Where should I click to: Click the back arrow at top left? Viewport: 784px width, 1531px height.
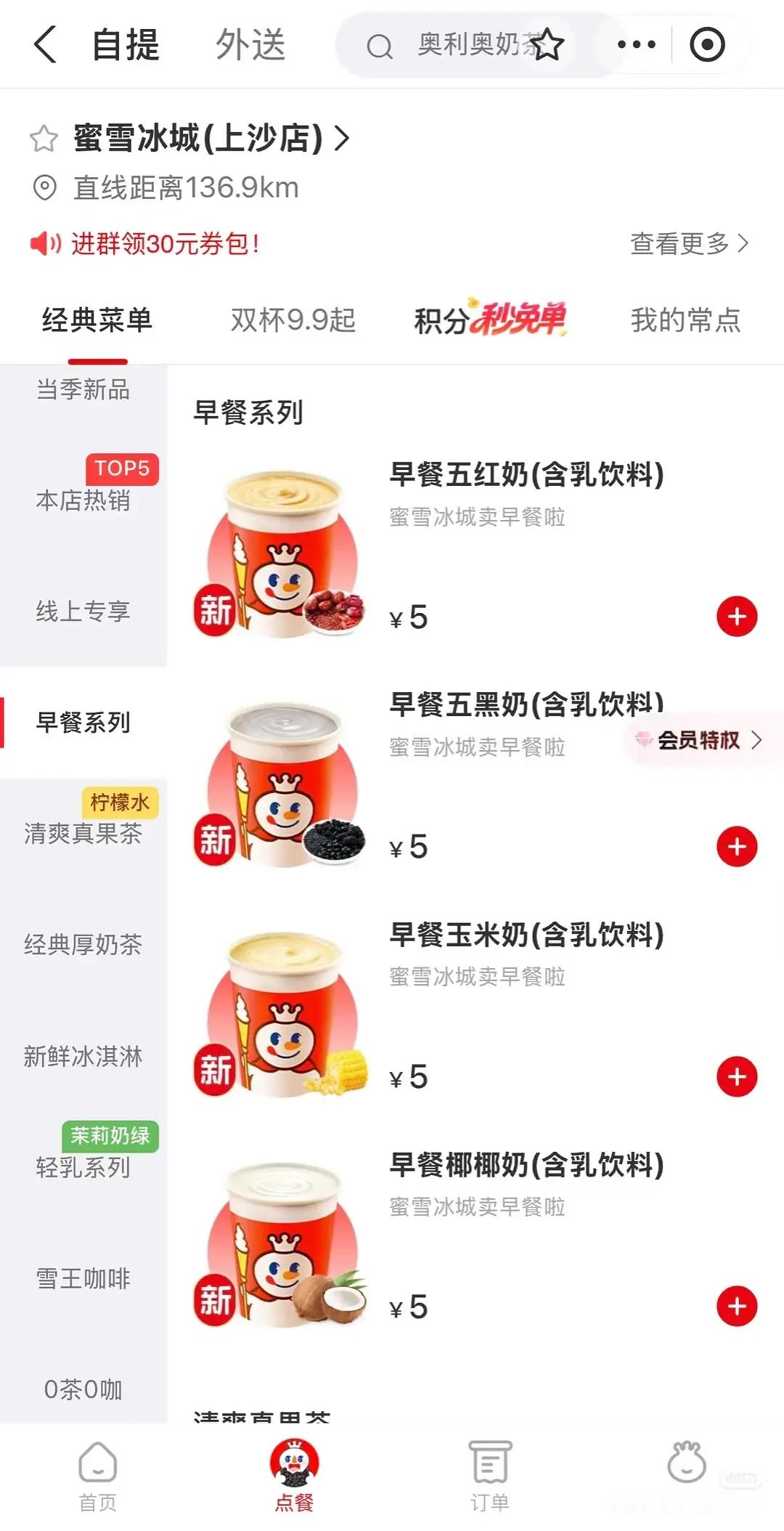(45, 45)
